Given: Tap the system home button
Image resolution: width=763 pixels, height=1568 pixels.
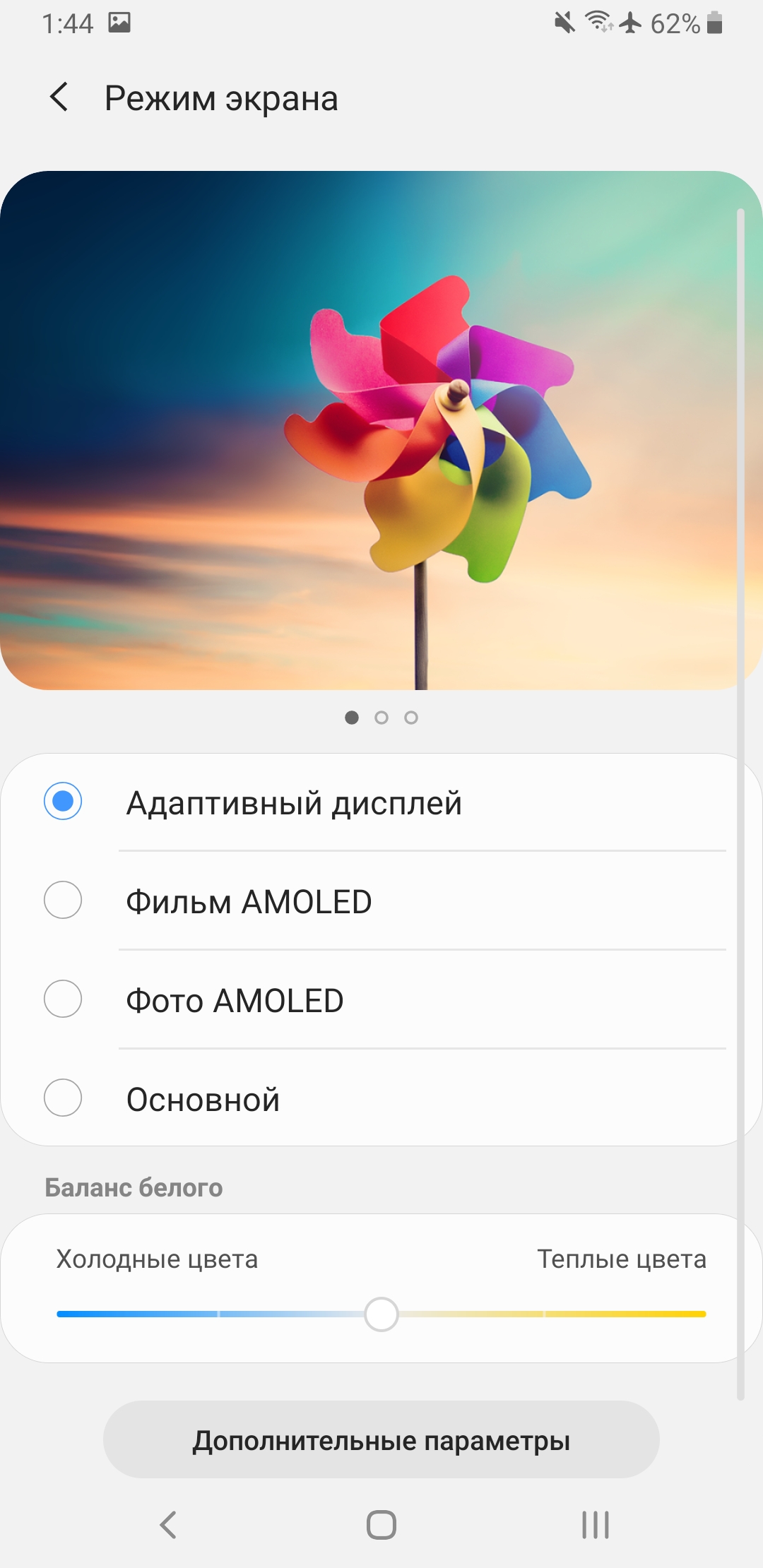Looking at the screenshot, I should point(381,1525).
